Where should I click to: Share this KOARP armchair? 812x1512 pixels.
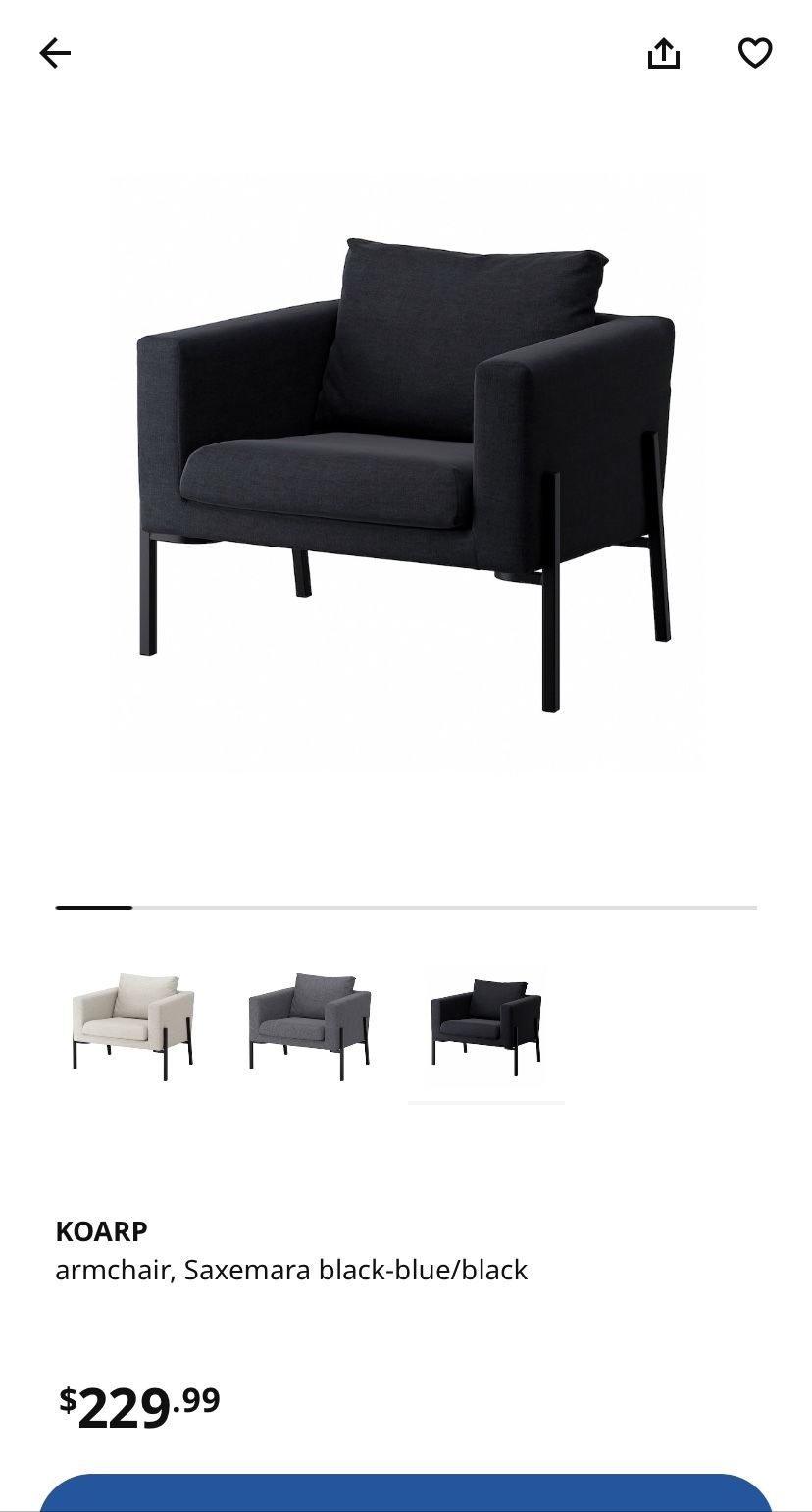[x=664, y=53]
